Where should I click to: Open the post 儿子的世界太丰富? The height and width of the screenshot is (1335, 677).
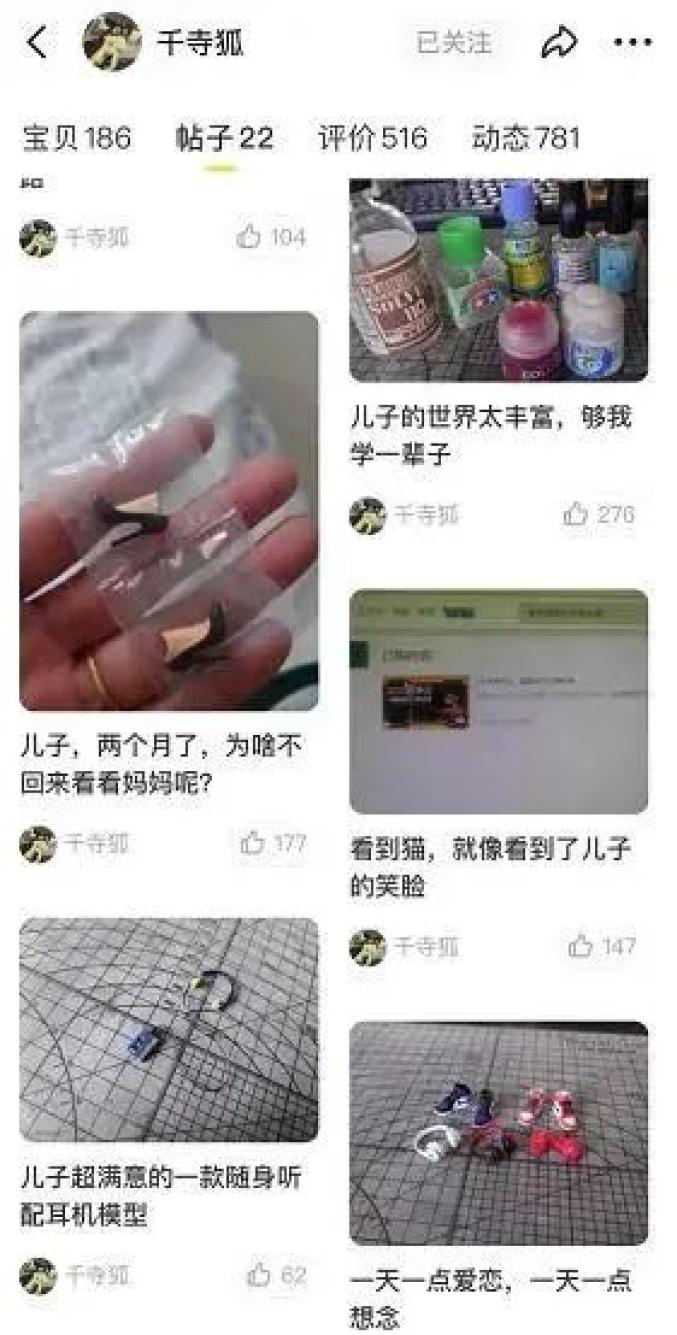[x=498, y=280]
